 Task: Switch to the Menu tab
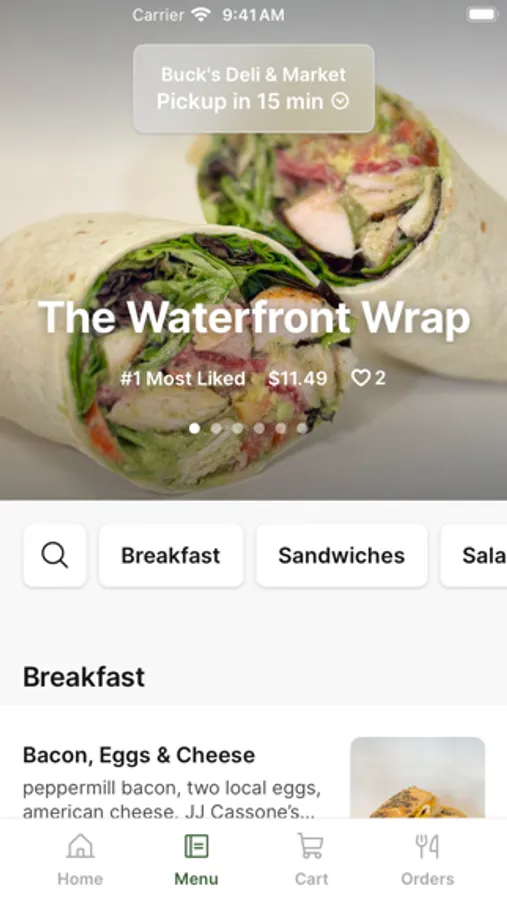[x=196, y=859]
